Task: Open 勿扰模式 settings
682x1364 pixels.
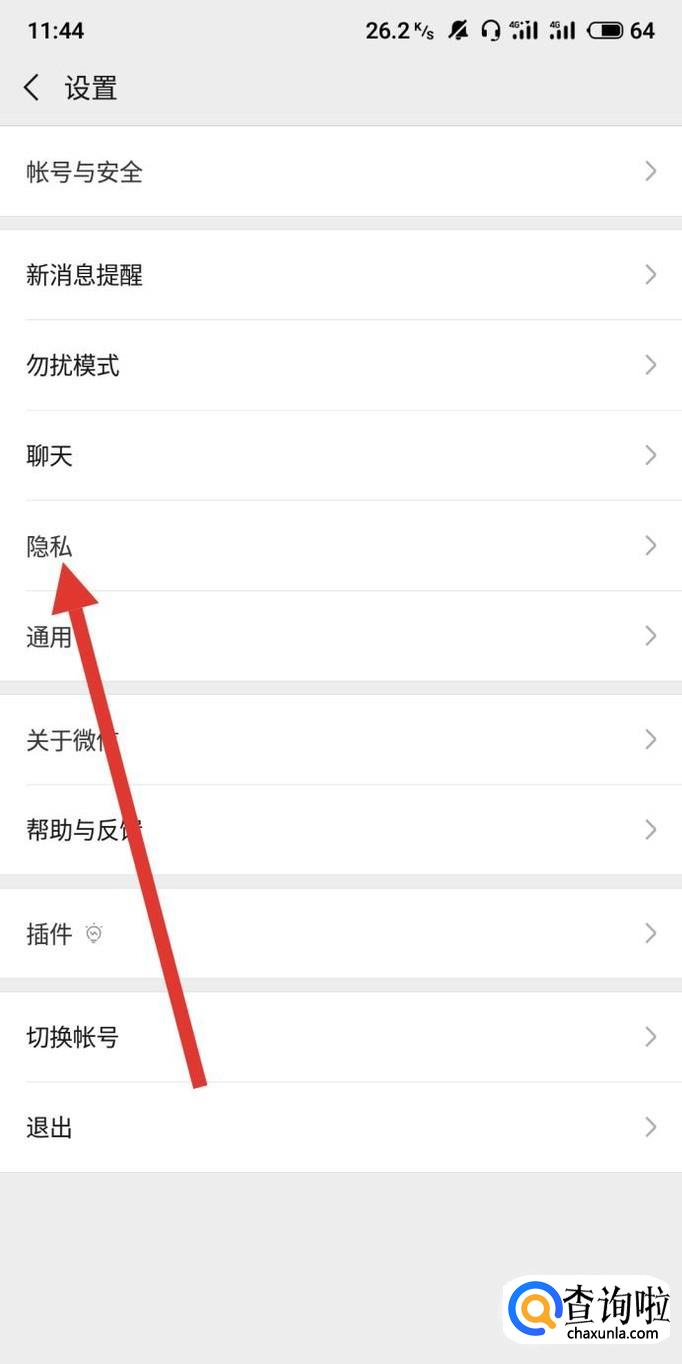Action: pyautogui.click(x=341, y=365)
